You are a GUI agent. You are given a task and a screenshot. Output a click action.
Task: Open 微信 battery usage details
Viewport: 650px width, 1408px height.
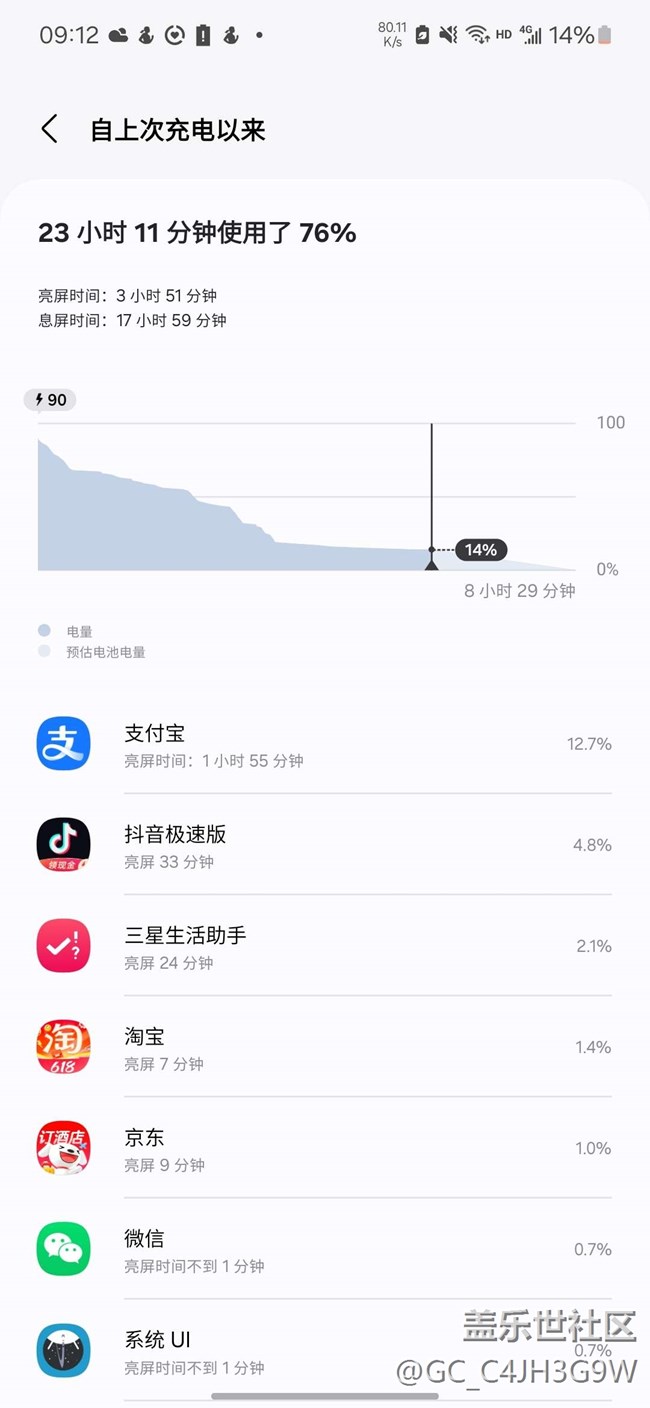(325, 1249)
